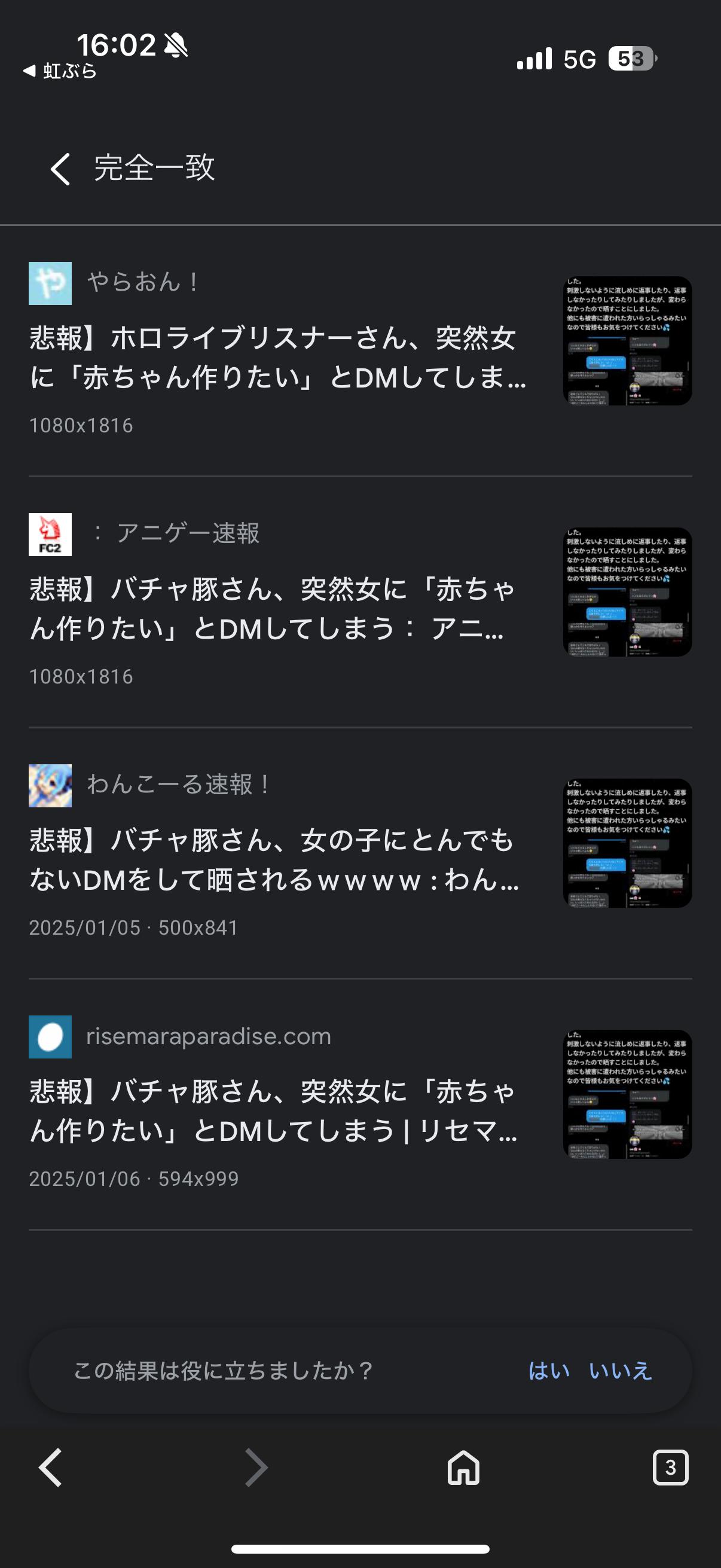Open the わんこーる速報！ search result

pos(274,859)
